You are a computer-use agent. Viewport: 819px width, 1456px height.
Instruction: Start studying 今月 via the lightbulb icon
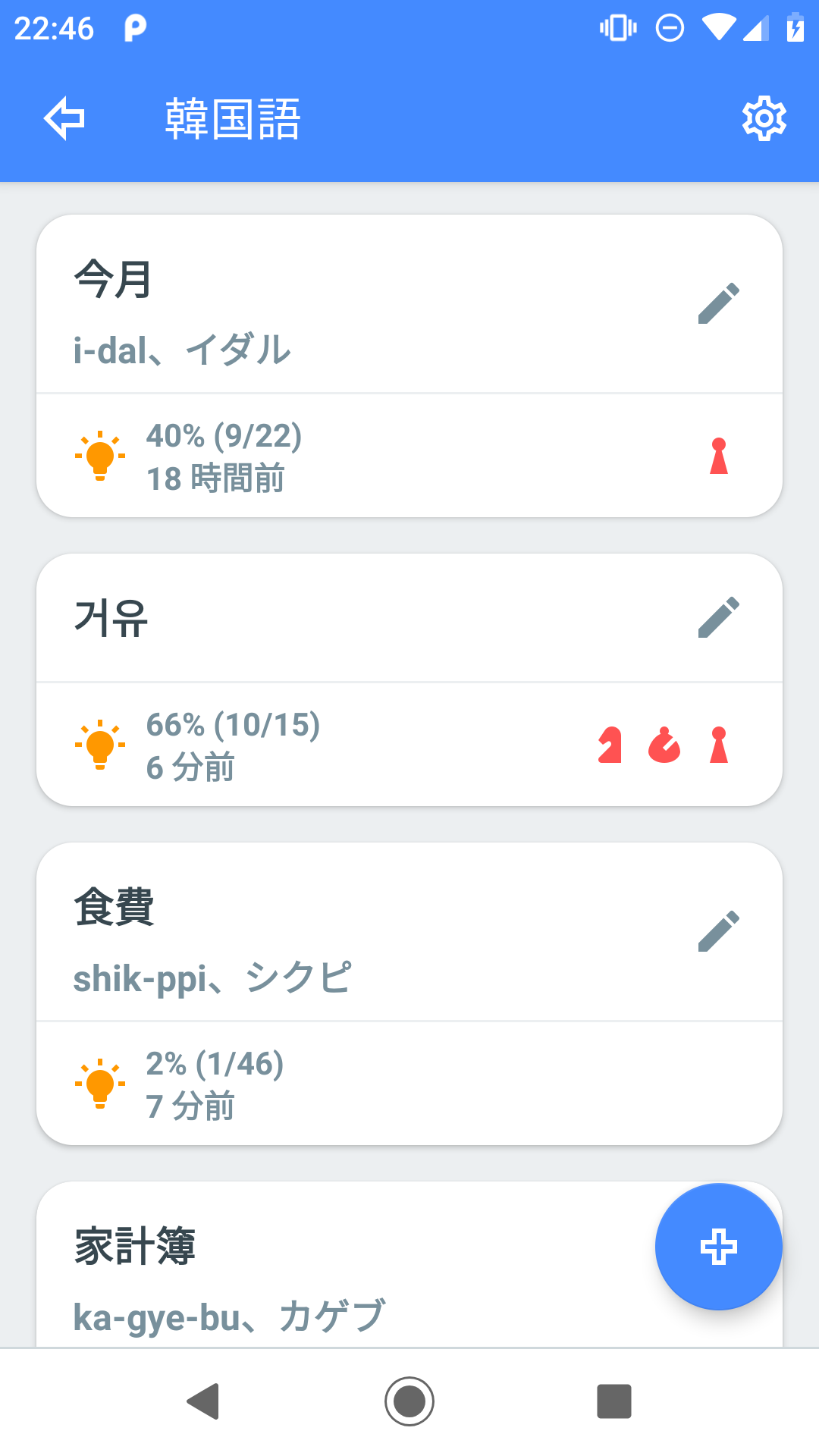pos(100,453)
